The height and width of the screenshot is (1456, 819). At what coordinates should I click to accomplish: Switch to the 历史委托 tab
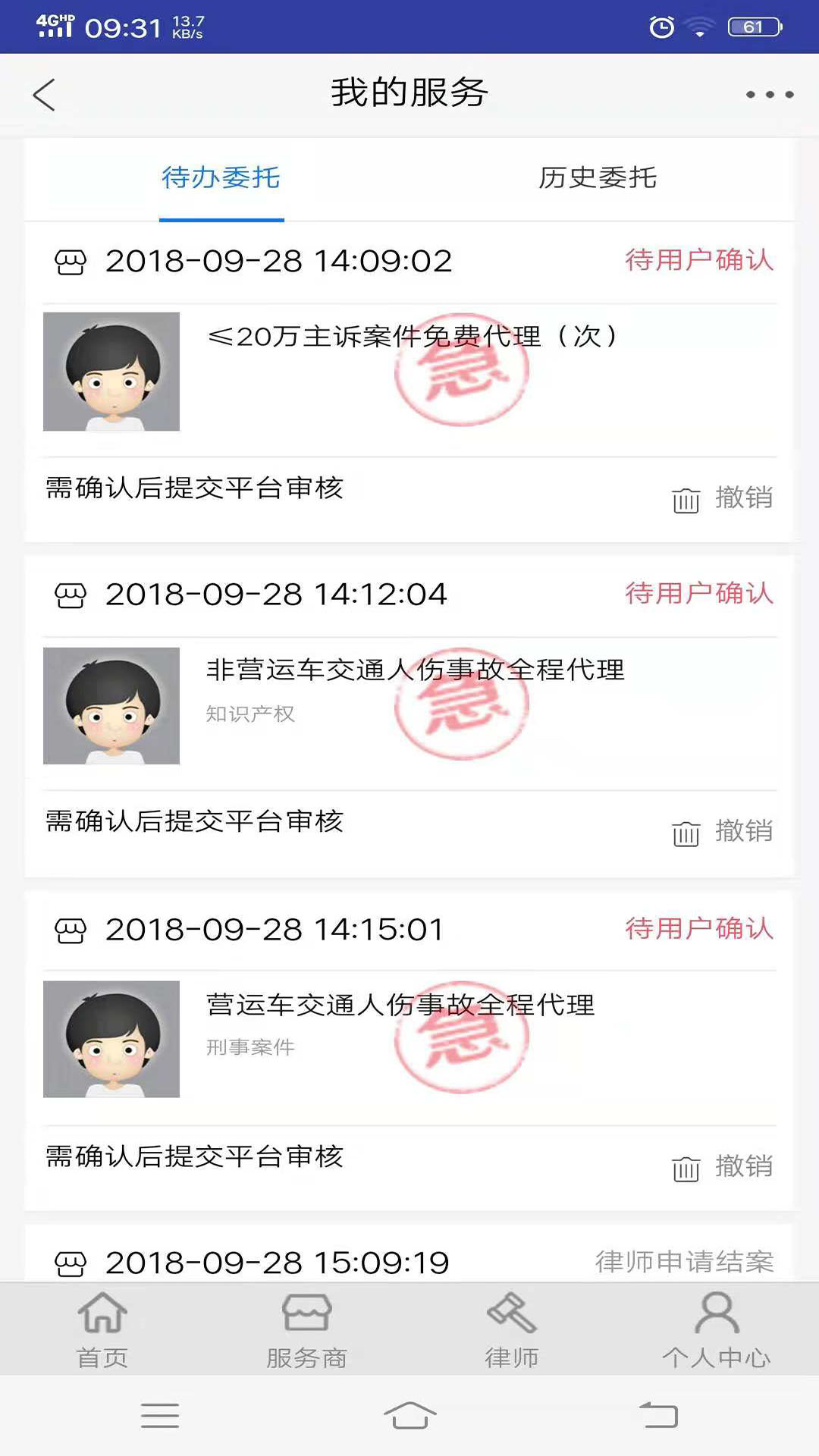(598, 178)
